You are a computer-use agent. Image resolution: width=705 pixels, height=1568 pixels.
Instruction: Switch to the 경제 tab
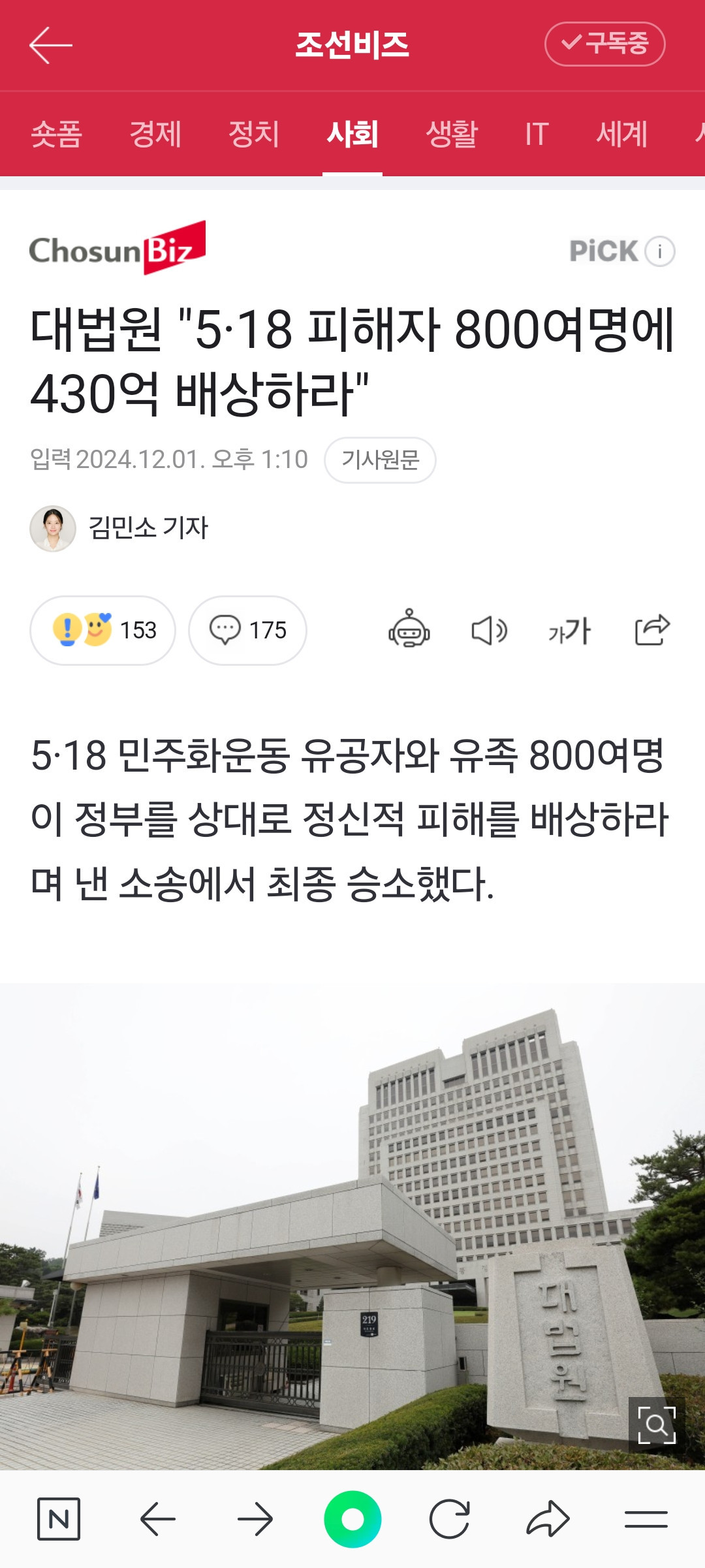(x=155, y=134)
